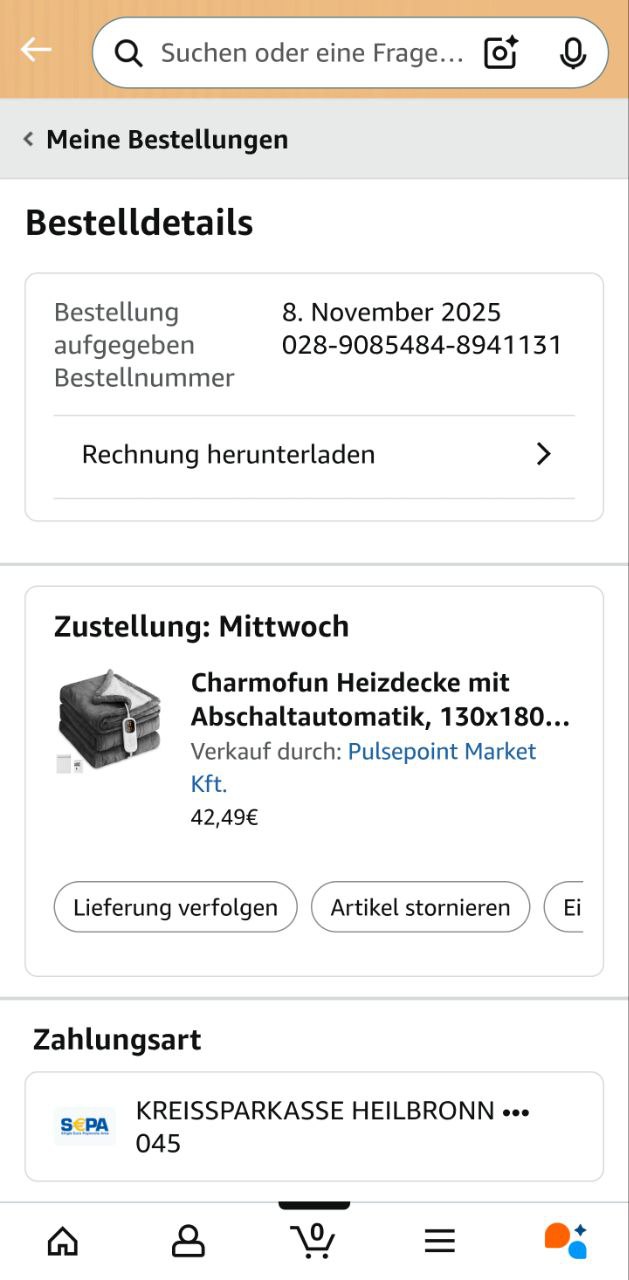Go back using the top arrow
629x1280 pixels.
(x=36, y=50)
